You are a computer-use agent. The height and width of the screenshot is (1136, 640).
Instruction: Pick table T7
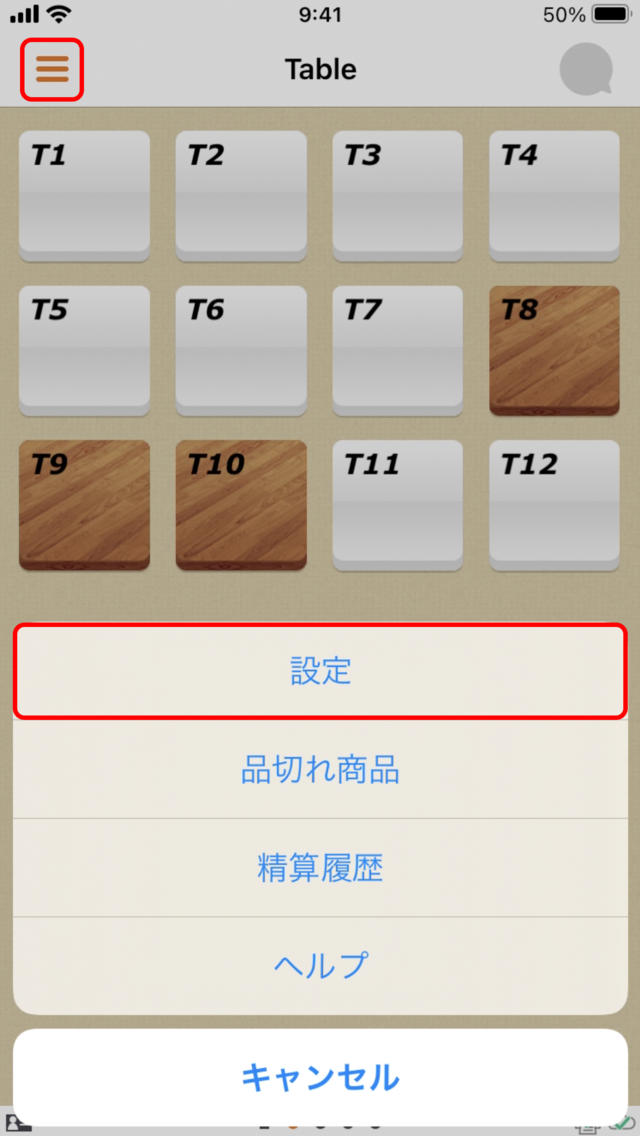click(x=398, y=351)
